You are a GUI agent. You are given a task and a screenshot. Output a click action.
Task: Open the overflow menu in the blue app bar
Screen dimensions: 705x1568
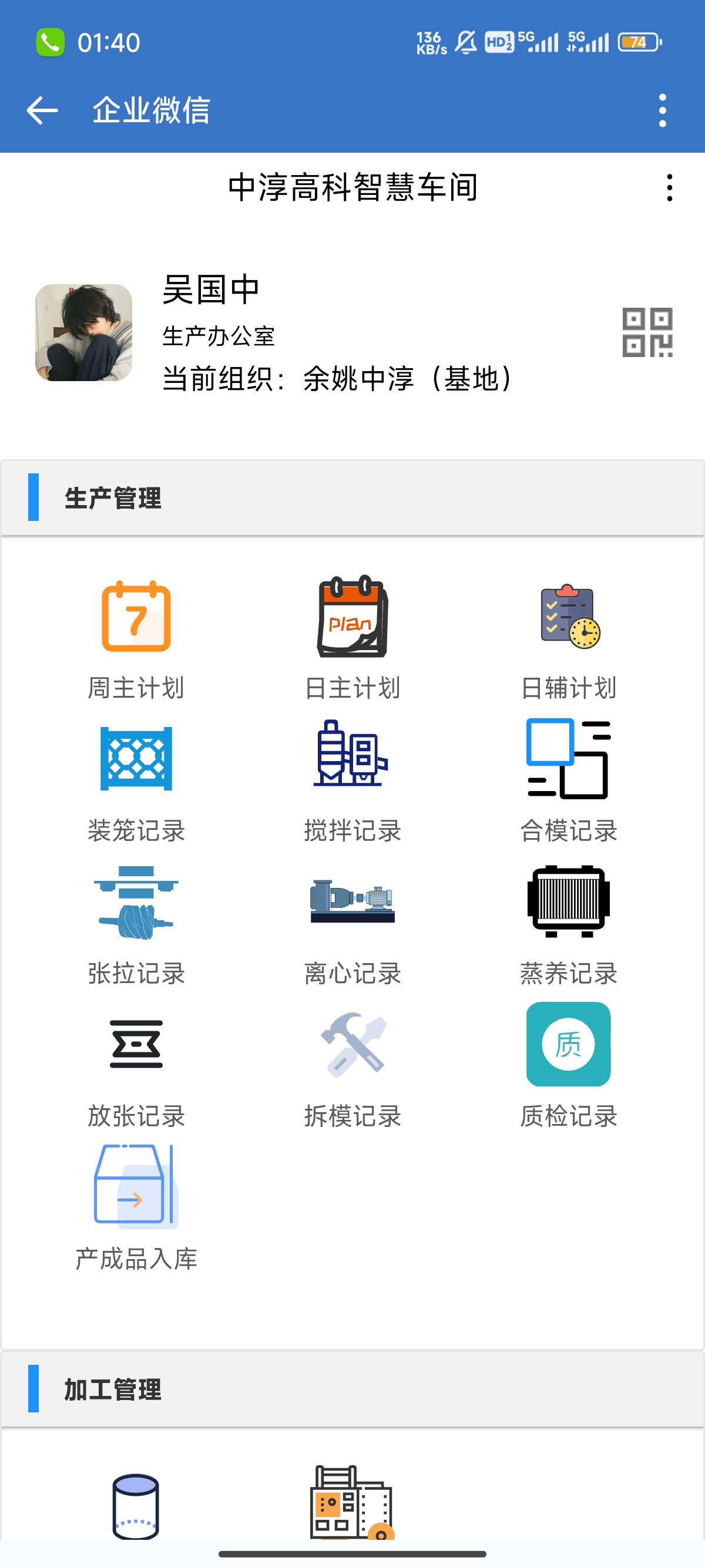(662, 111)
